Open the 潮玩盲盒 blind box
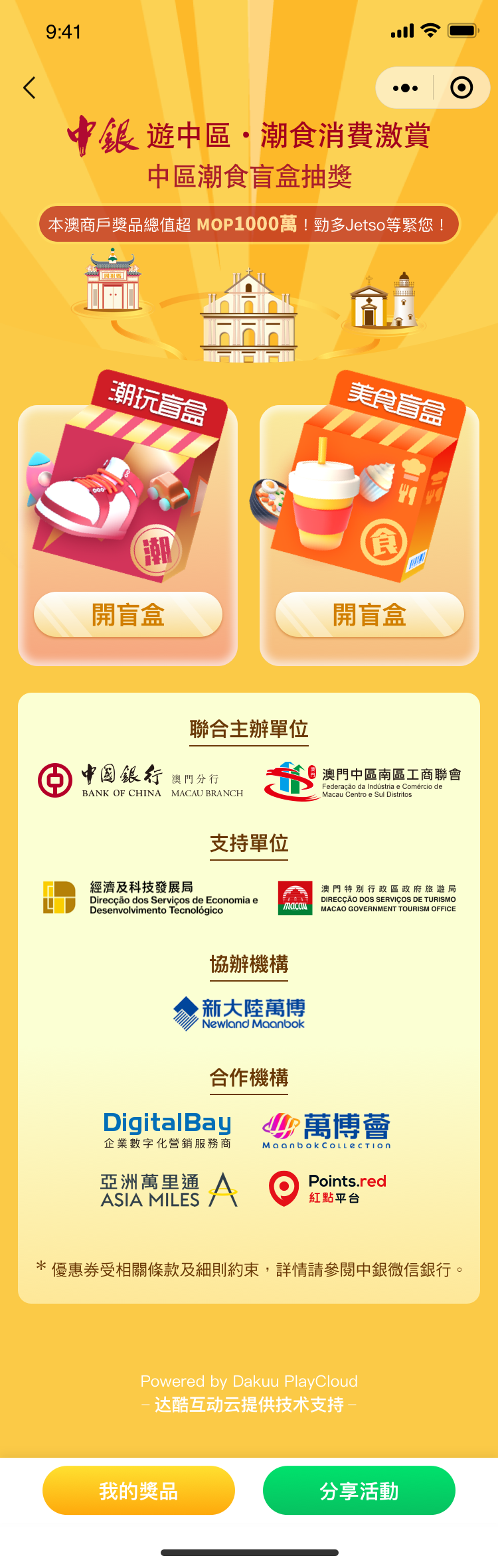498x1568 pixels. click(128, 615)
